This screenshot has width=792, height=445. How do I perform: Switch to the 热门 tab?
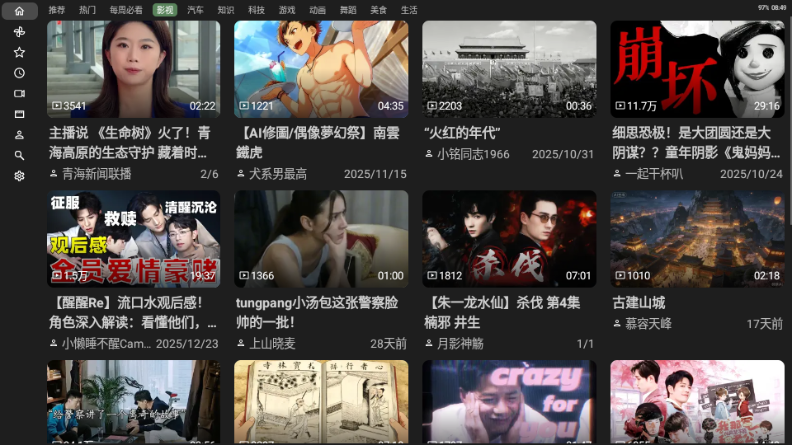(88, 10)
